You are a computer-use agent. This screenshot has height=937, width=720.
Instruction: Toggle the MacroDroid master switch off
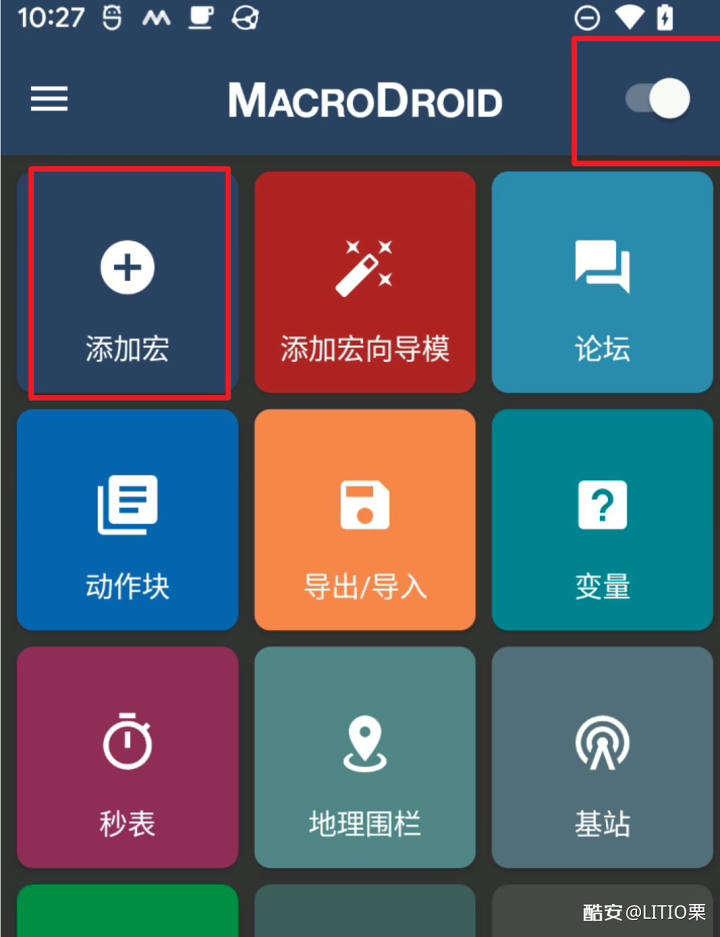click(657, 99)
